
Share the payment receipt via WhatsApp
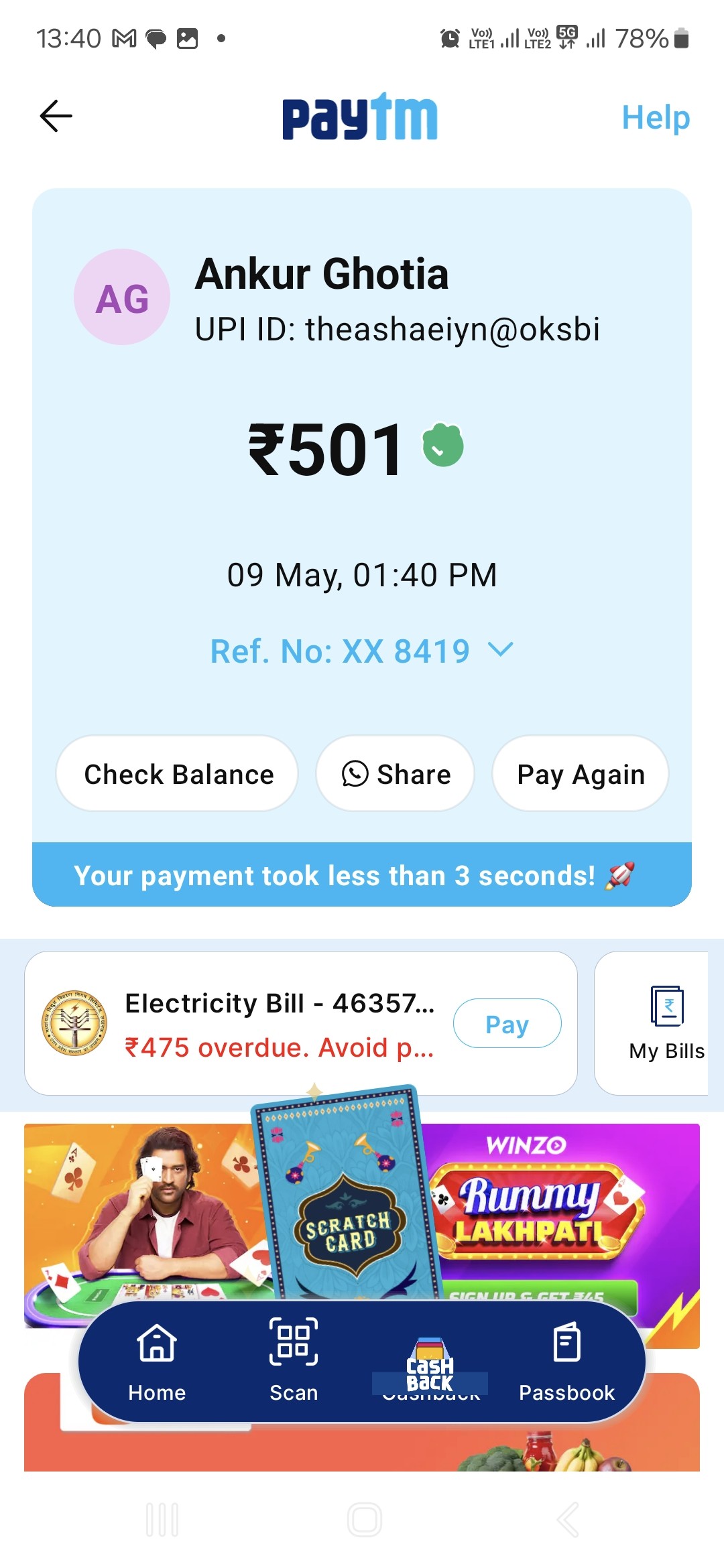click(x=396, y=774)
